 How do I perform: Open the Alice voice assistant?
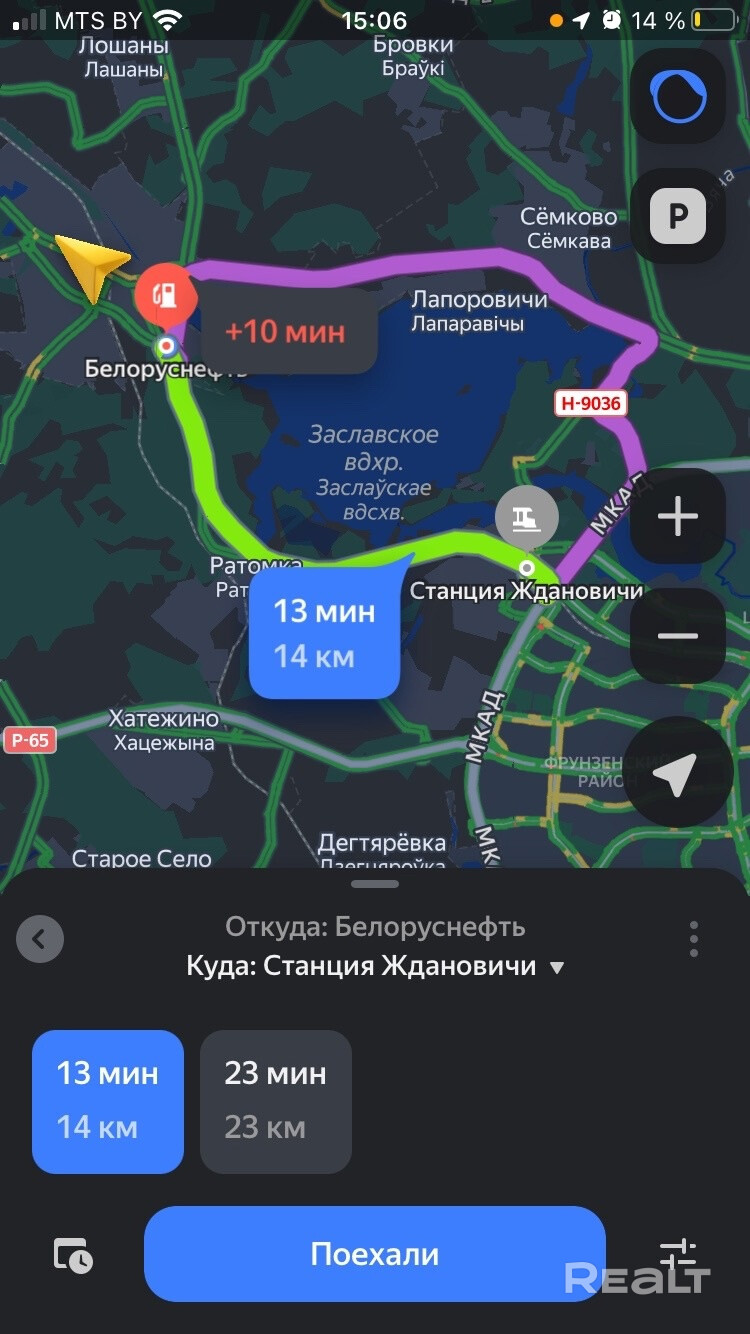tap(678, 97)
